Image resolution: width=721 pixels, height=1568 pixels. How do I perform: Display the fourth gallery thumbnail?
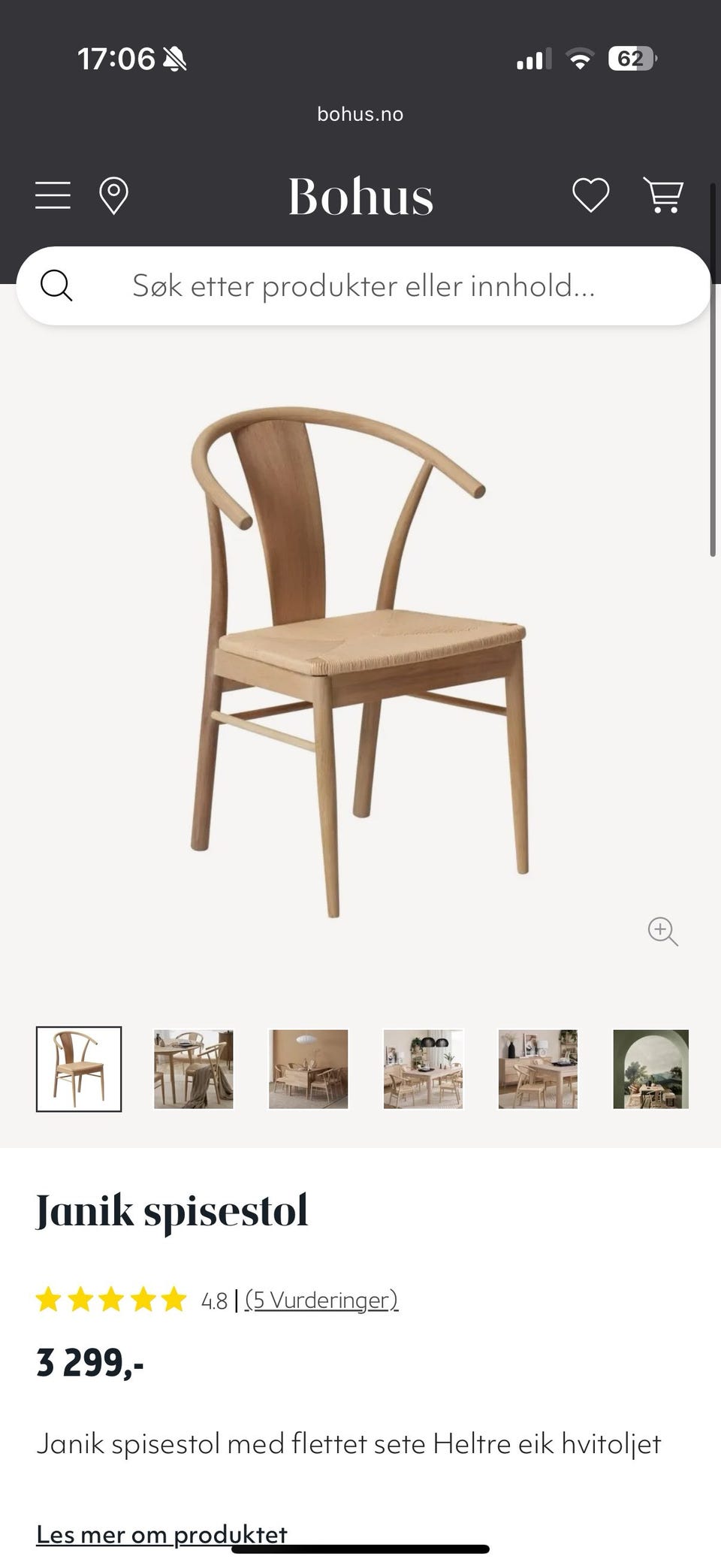424,1068
